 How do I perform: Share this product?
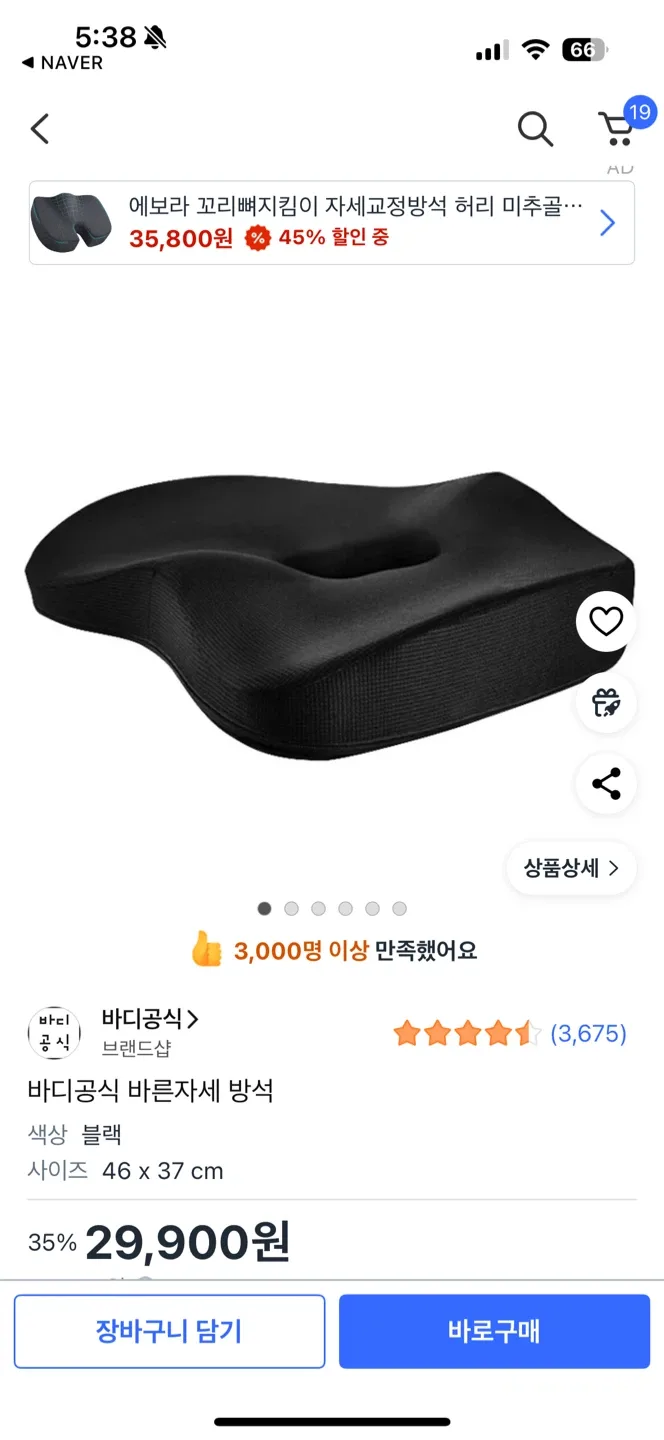pyautogui.click(x=606, y=784)
